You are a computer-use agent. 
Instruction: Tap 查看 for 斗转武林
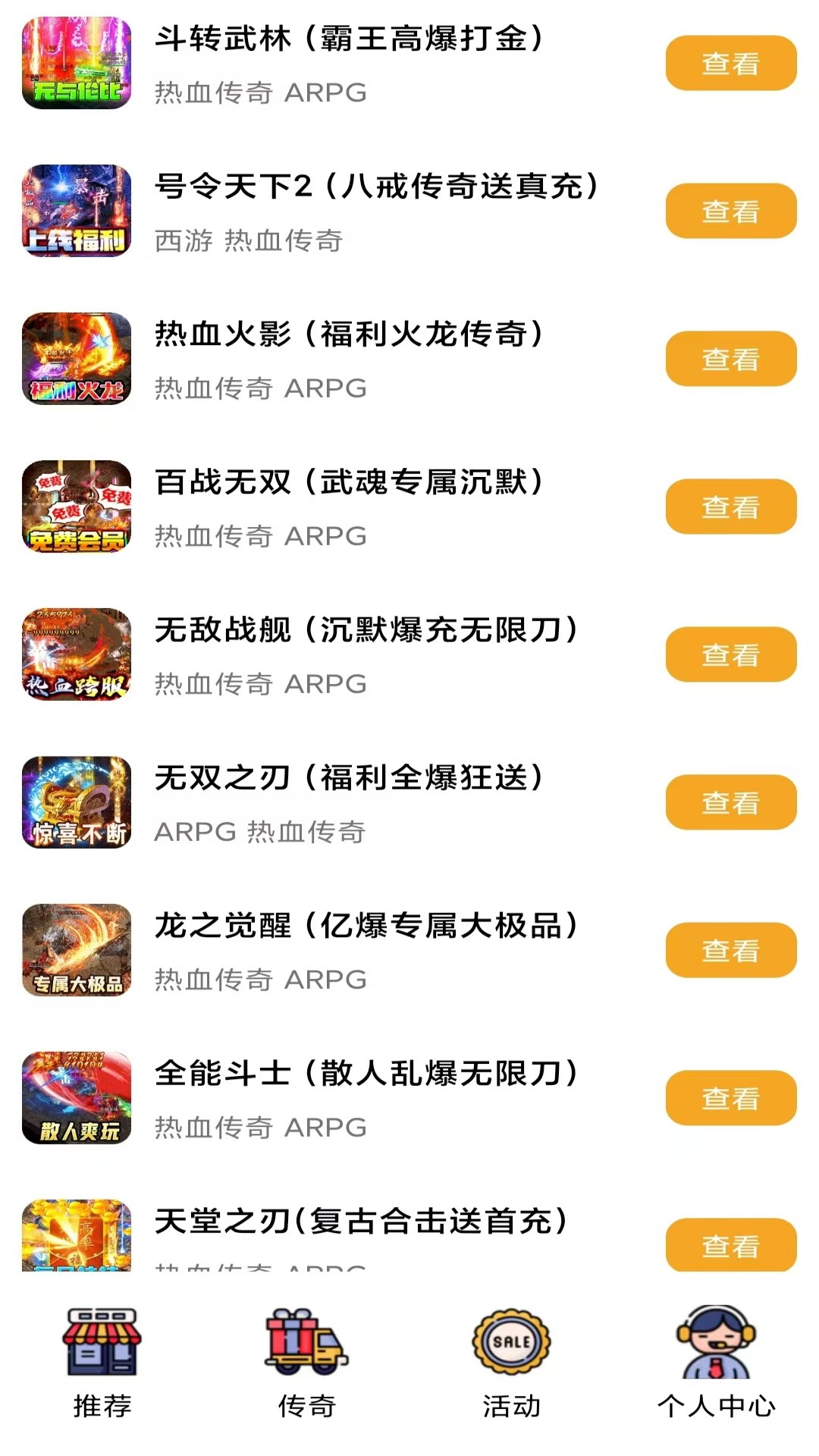731,63
